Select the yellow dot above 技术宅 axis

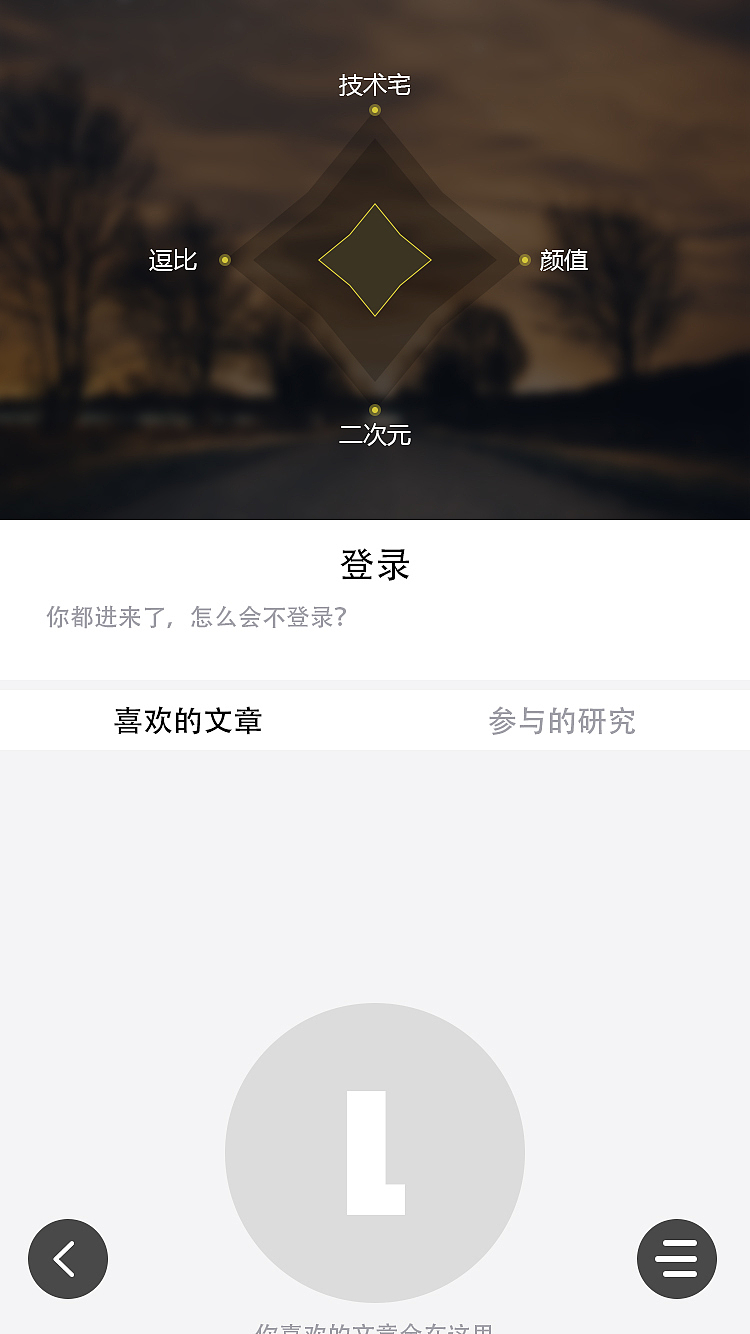coord(375,110)
